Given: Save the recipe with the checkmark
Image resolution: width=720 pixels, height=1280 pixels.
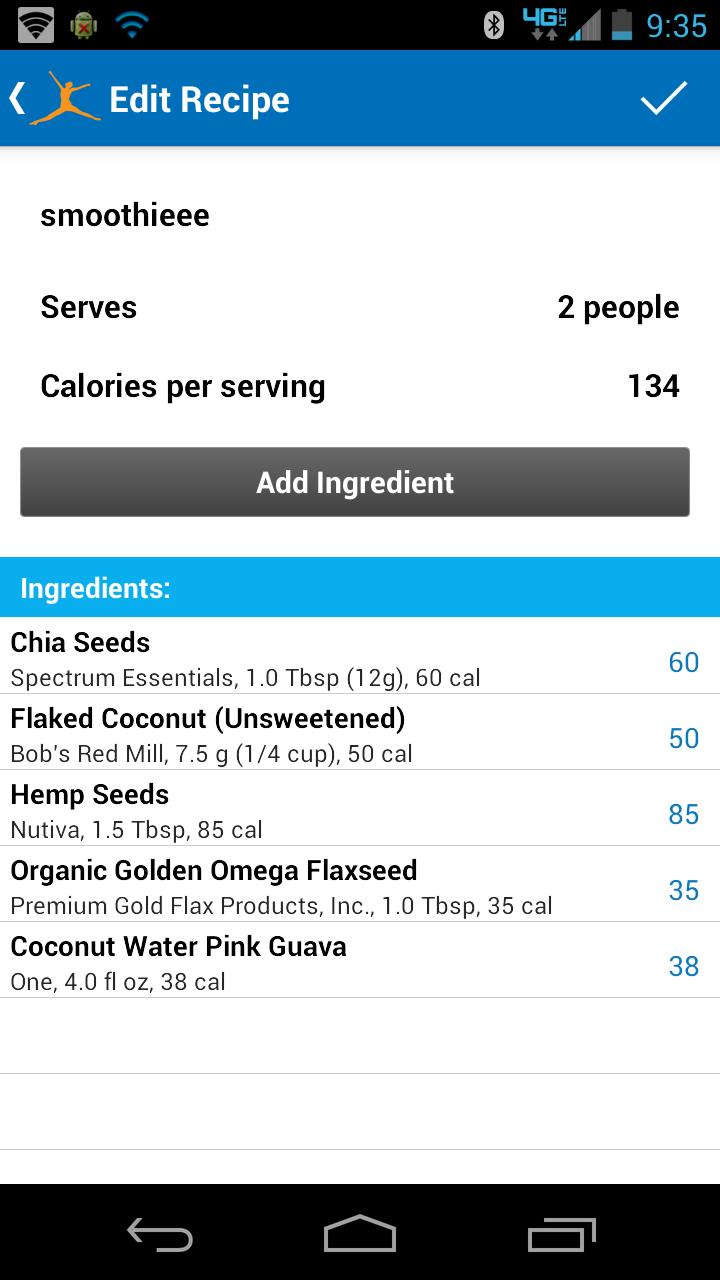Looking at the screenshot, I should pyautogui.click(x=664, y=99).
